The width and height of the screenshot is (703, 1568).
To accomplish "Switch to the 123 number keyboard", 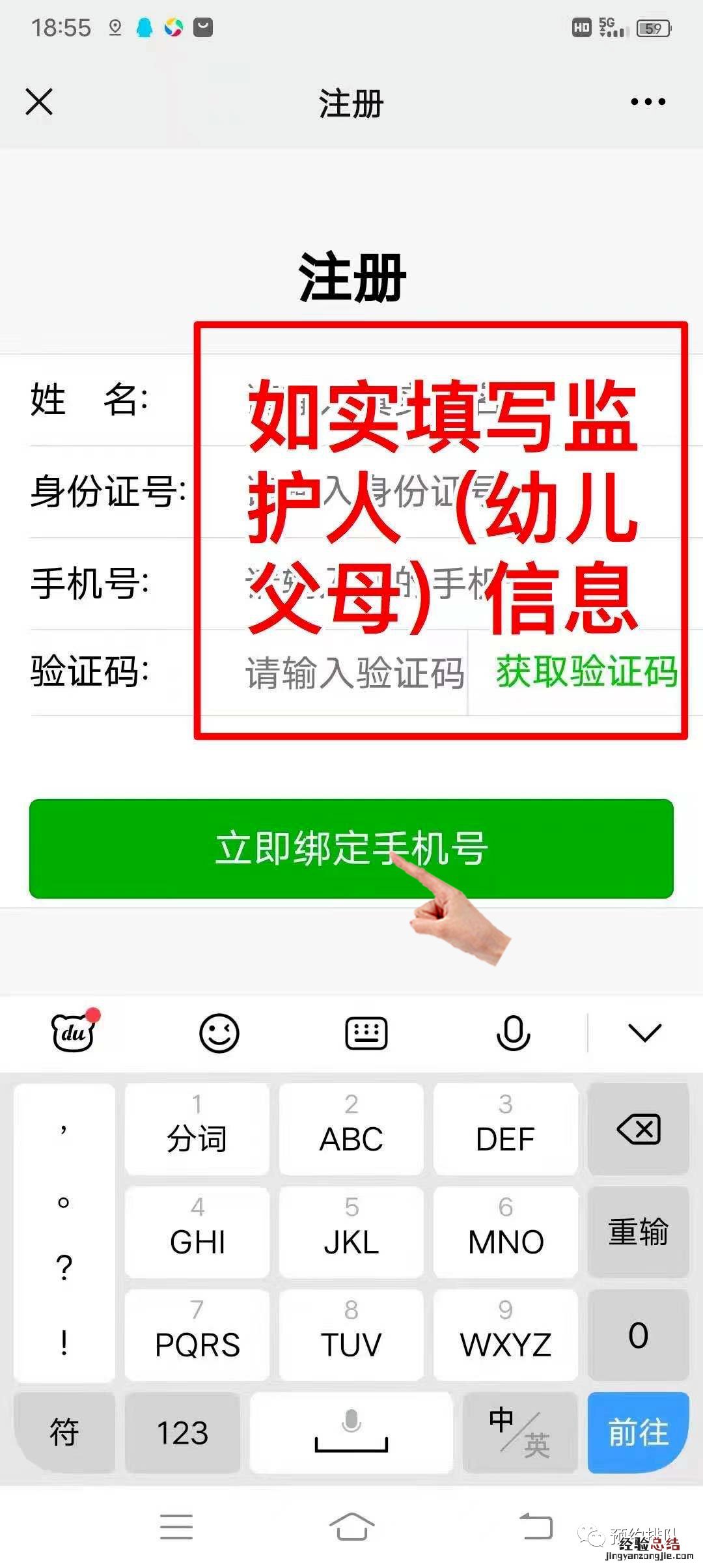I will 183,1433.
